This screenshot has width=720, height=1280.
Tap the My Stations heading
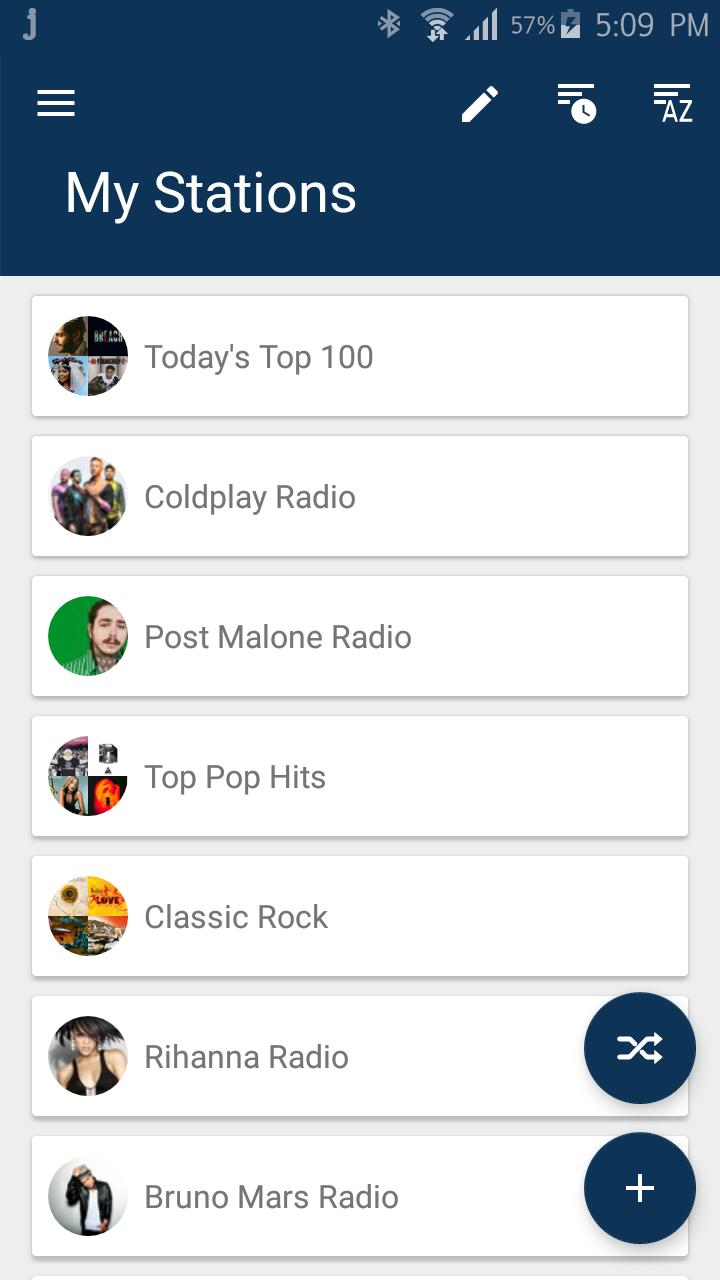211,193
